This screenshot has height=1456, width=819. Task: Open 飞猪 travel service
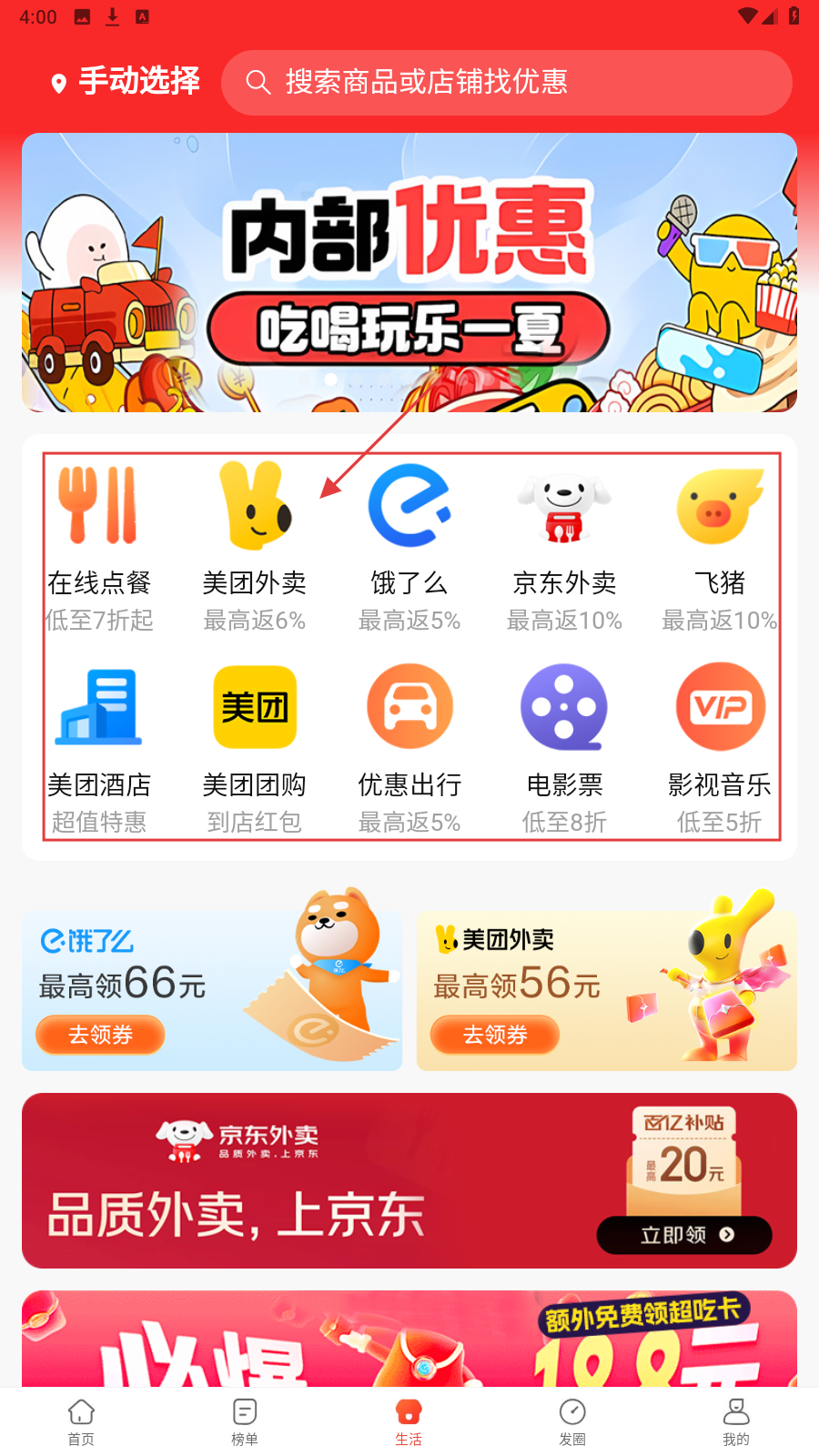[x=719, y=546]
